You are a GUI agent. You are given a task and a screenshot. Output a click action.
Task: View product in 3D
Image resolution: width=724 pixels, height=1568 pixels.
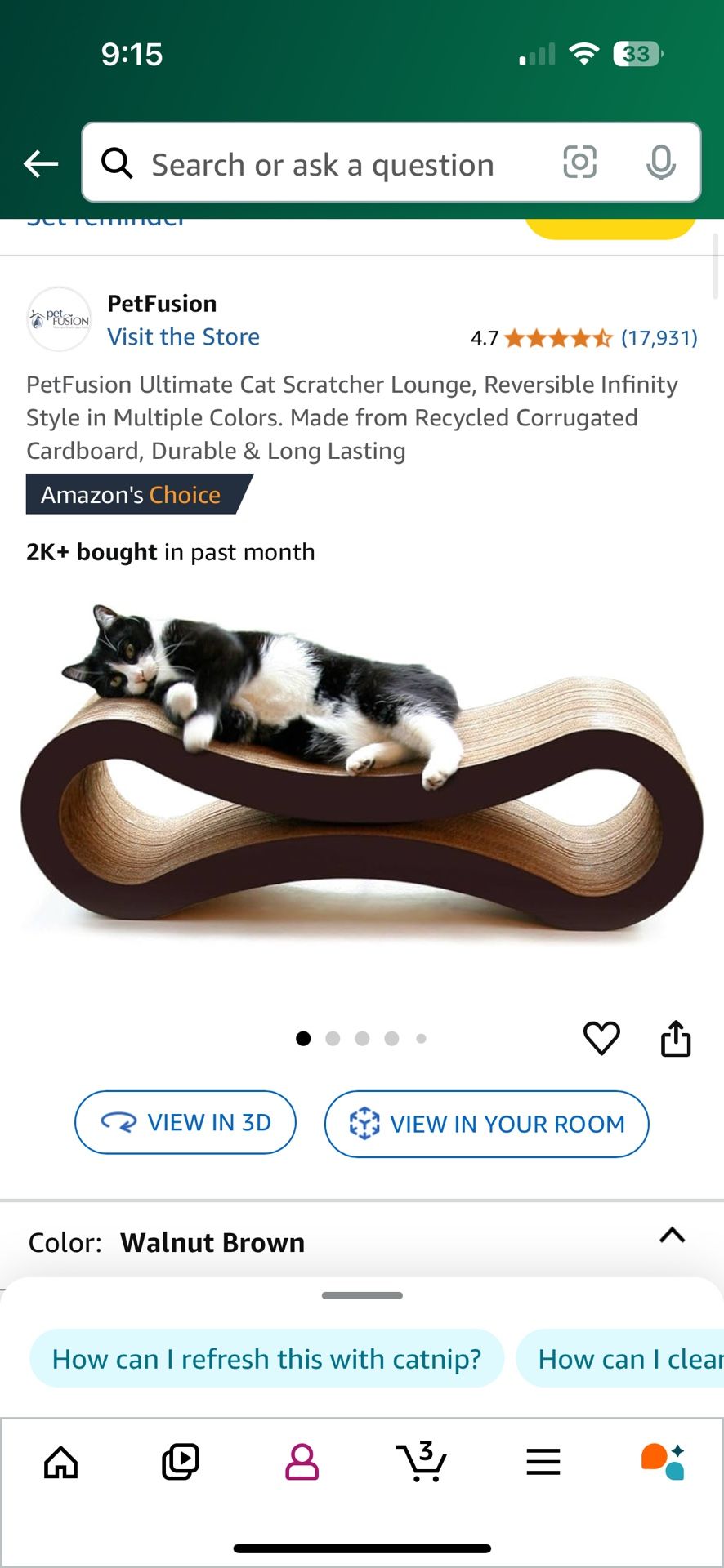(185, 1122)
